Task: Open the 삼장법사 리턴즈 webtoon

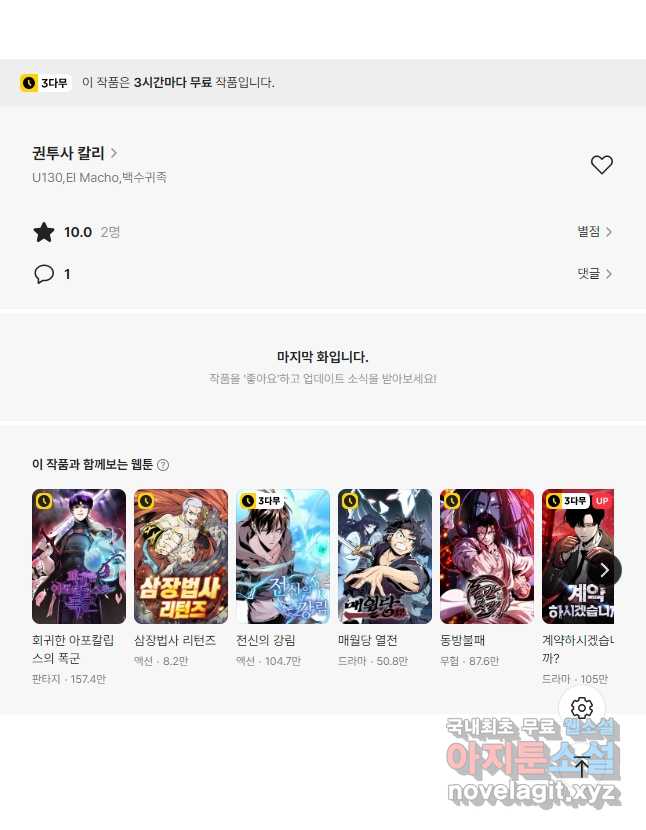Action: click(x=181, y=557)
